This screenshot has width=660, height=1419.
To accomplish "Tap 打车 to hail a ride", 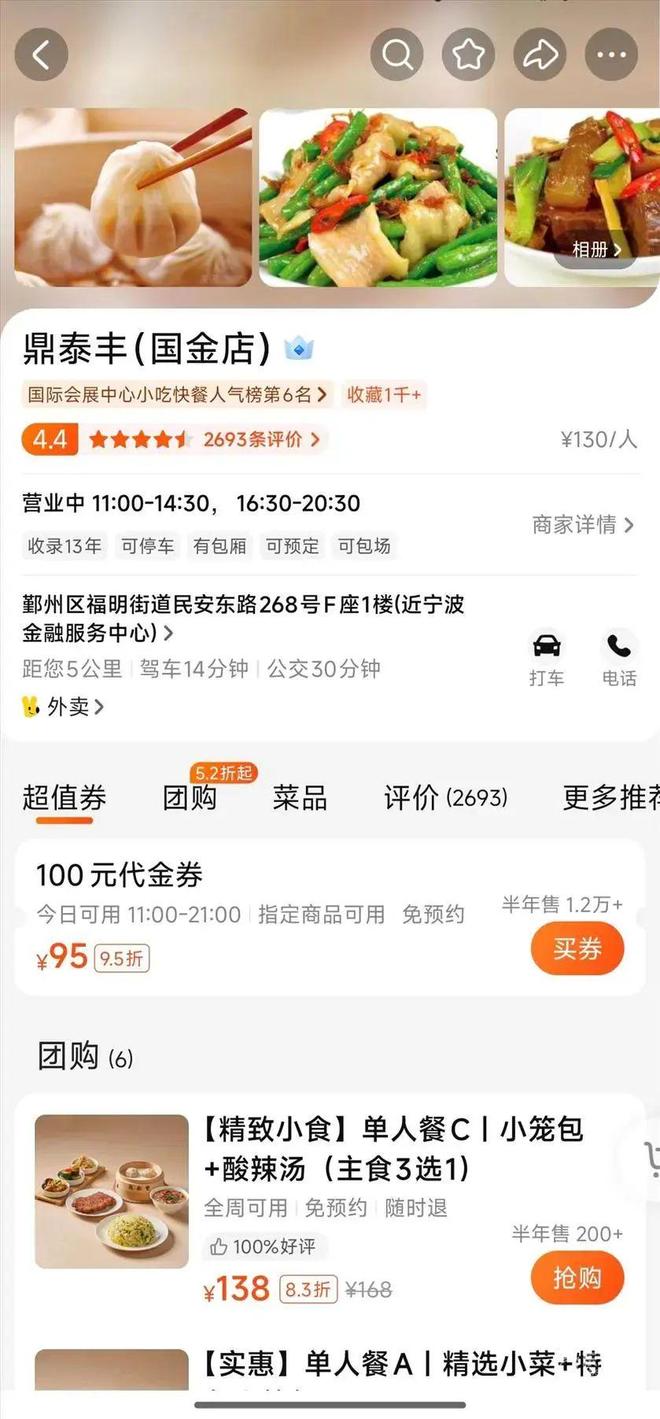I will tap(547, 658).
